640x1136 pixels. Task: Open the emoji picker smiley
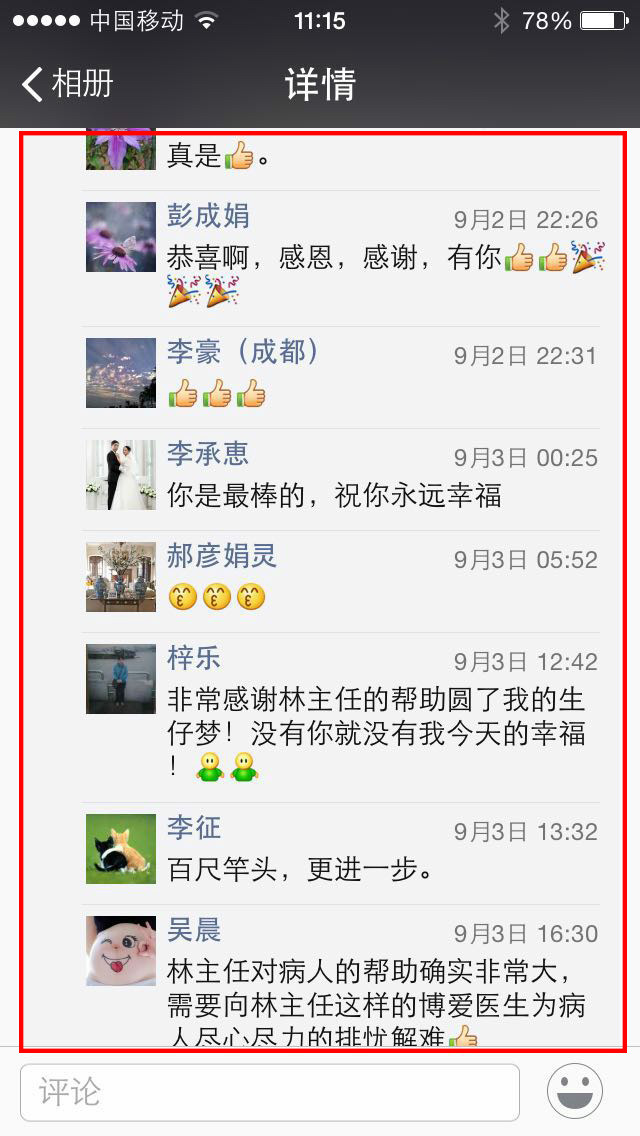[x=575, y=1091]
